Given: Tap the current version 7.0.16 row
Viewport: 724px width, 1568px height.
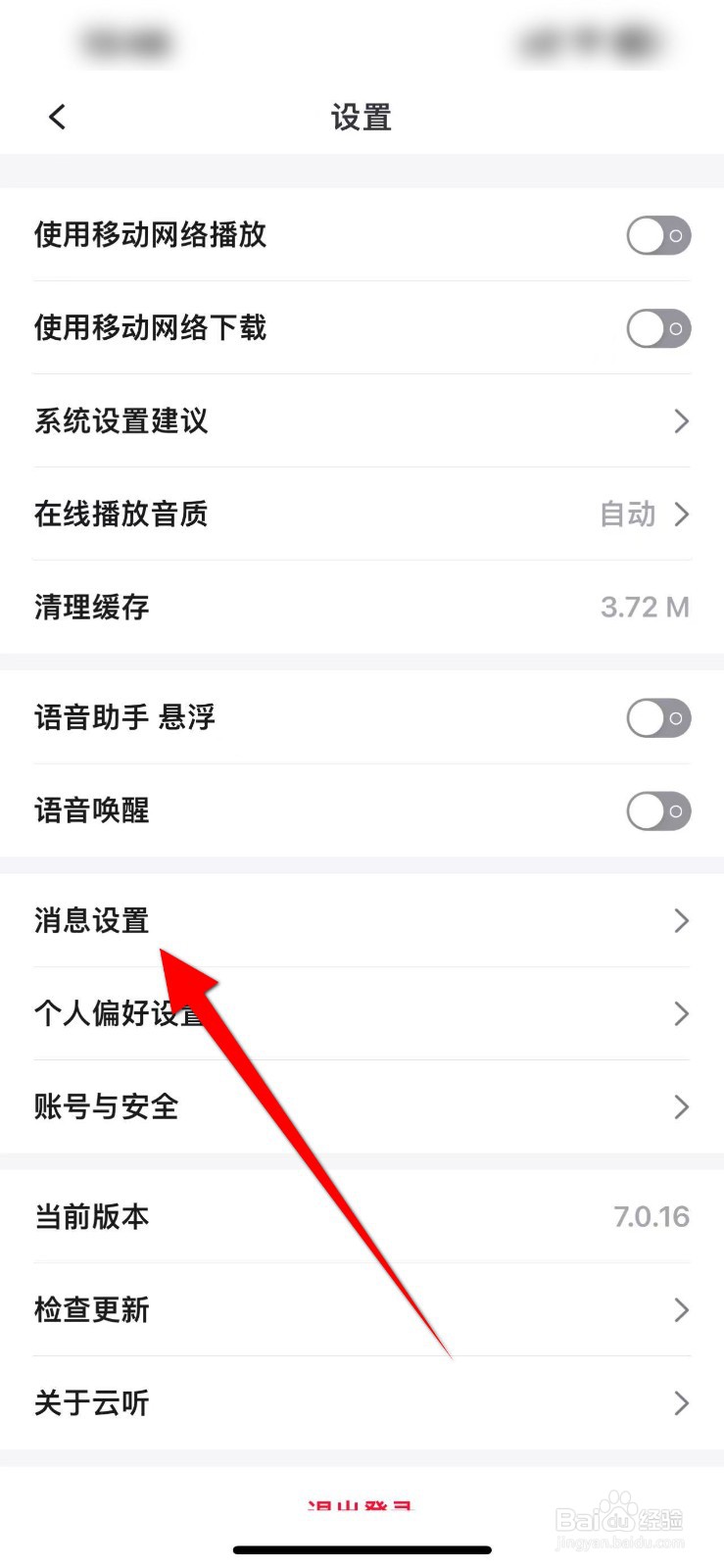Looking at the screenshot, I should tap(362, 1216).
